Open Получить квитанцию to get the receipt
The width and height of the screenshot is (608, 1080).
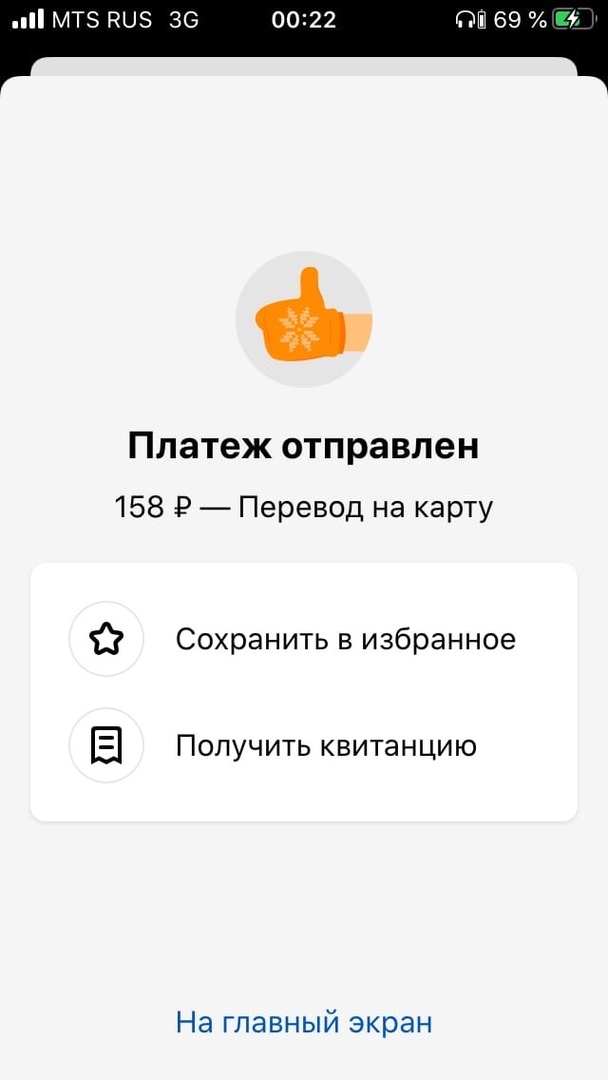point(326,746)
